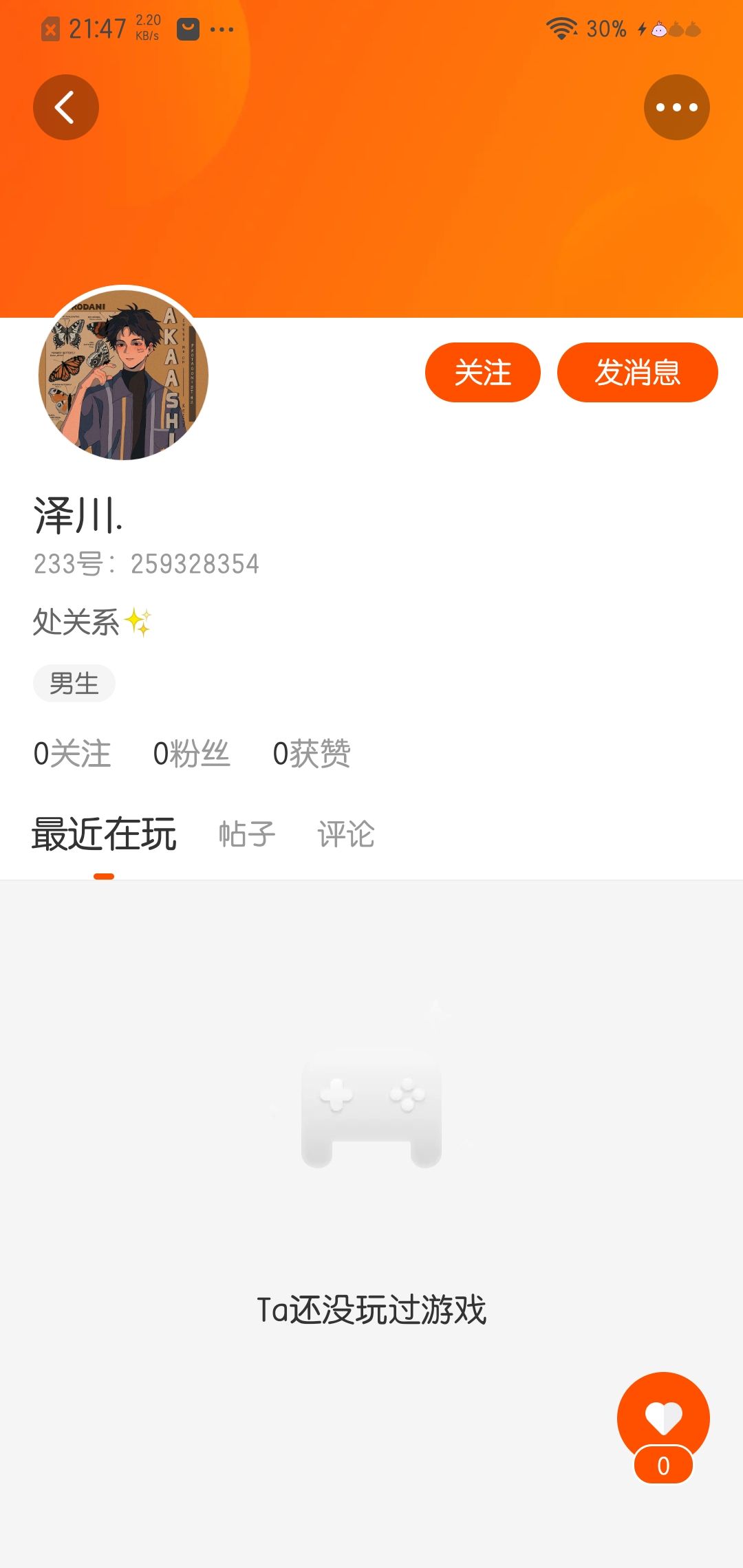The height and width of the screenshot is (1568, 743).
Task: Open the 0粉丝 followers list
Action: point(191,753)
